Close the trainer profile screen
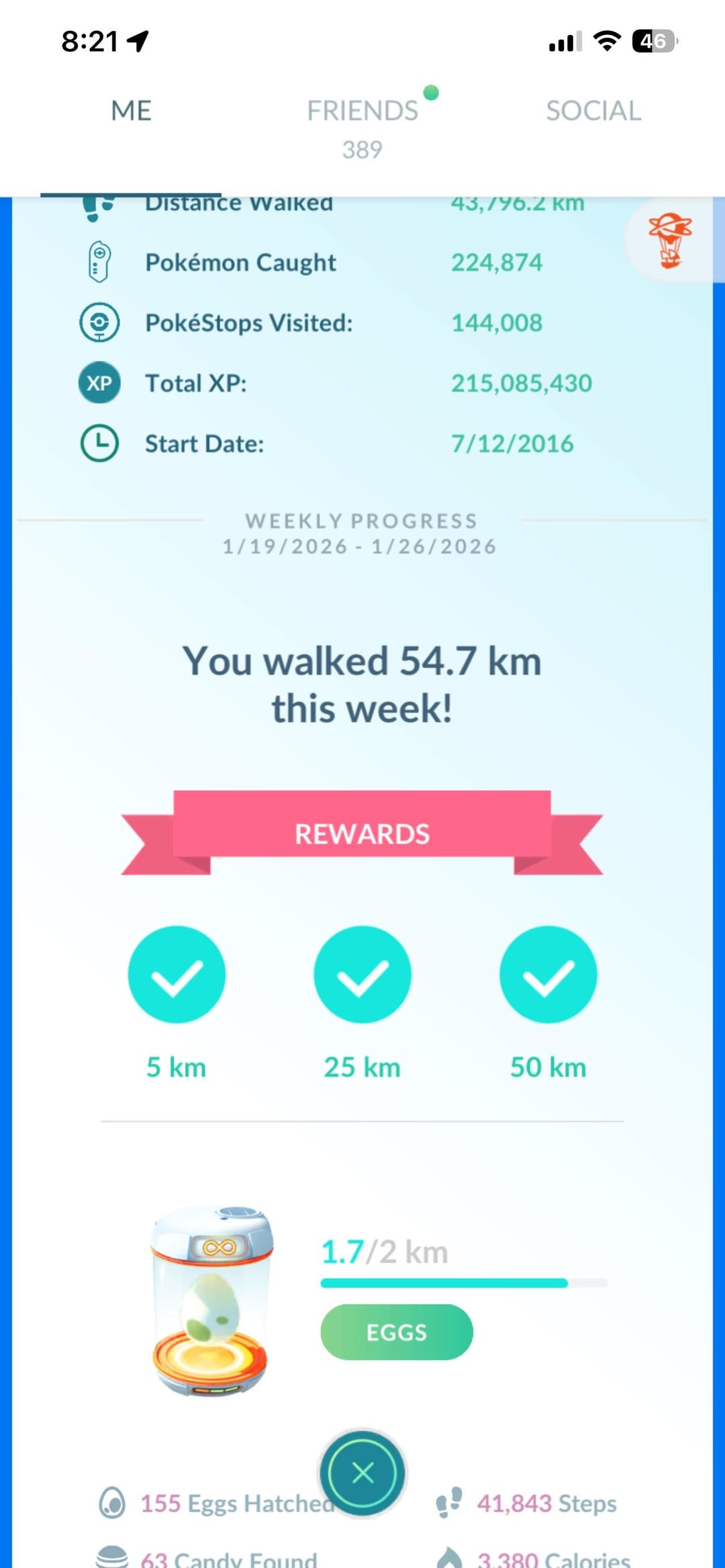The image size is (725, 1568). (362, 1473)
